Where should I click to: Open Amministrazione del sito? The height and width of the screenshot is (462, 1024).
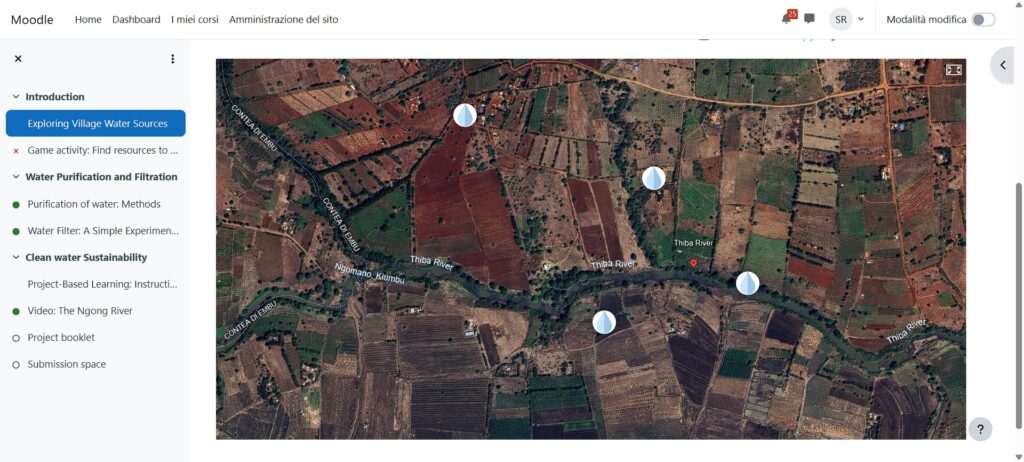[x=283, y=19]
